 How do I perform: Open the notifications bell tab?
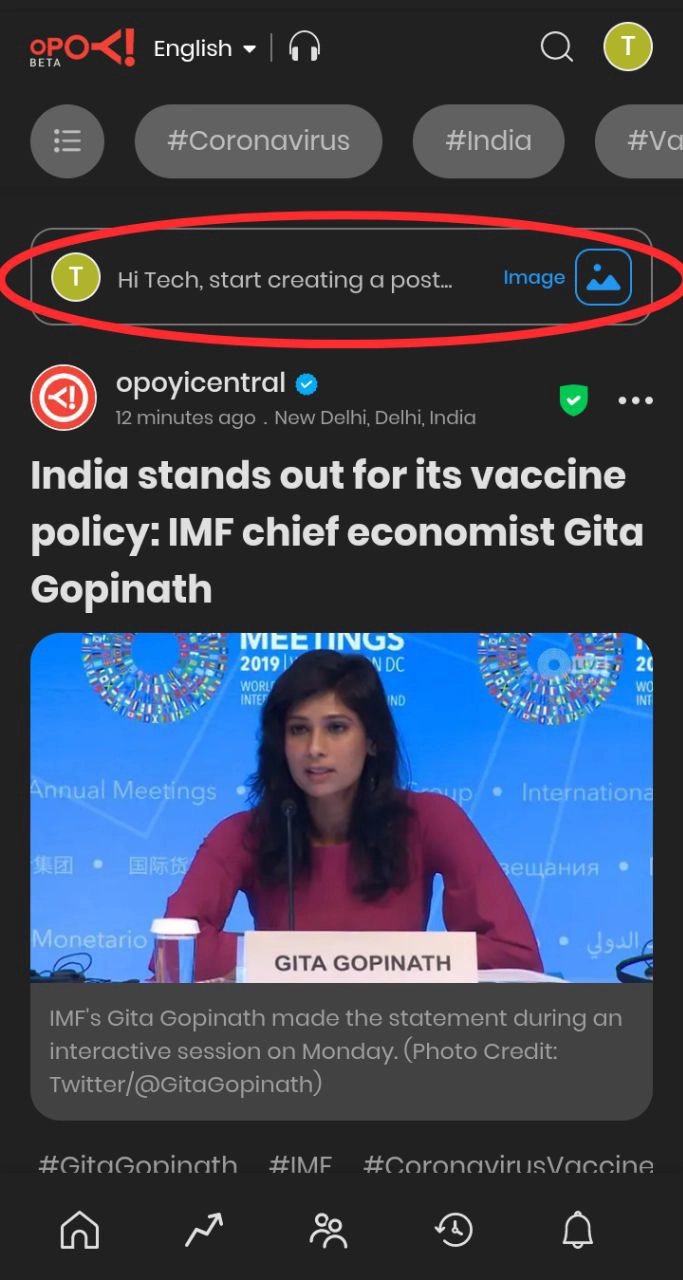[577, 1229]
